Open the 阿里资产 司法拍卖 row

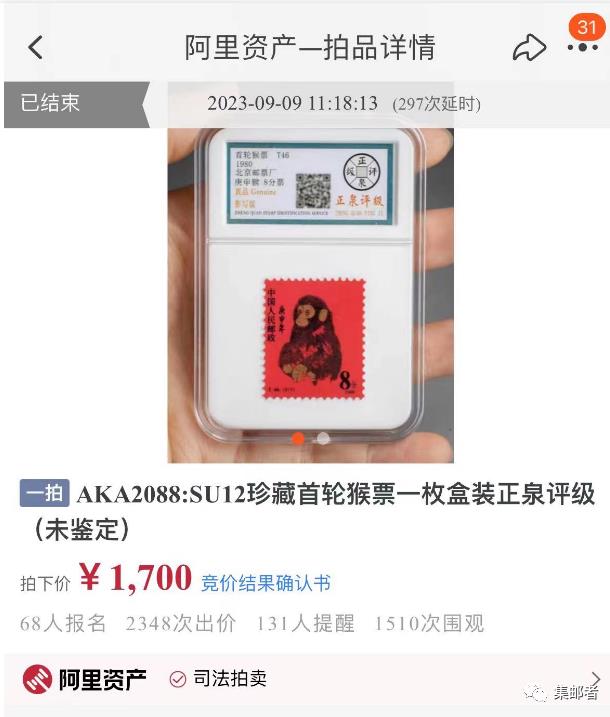[305, 679]
